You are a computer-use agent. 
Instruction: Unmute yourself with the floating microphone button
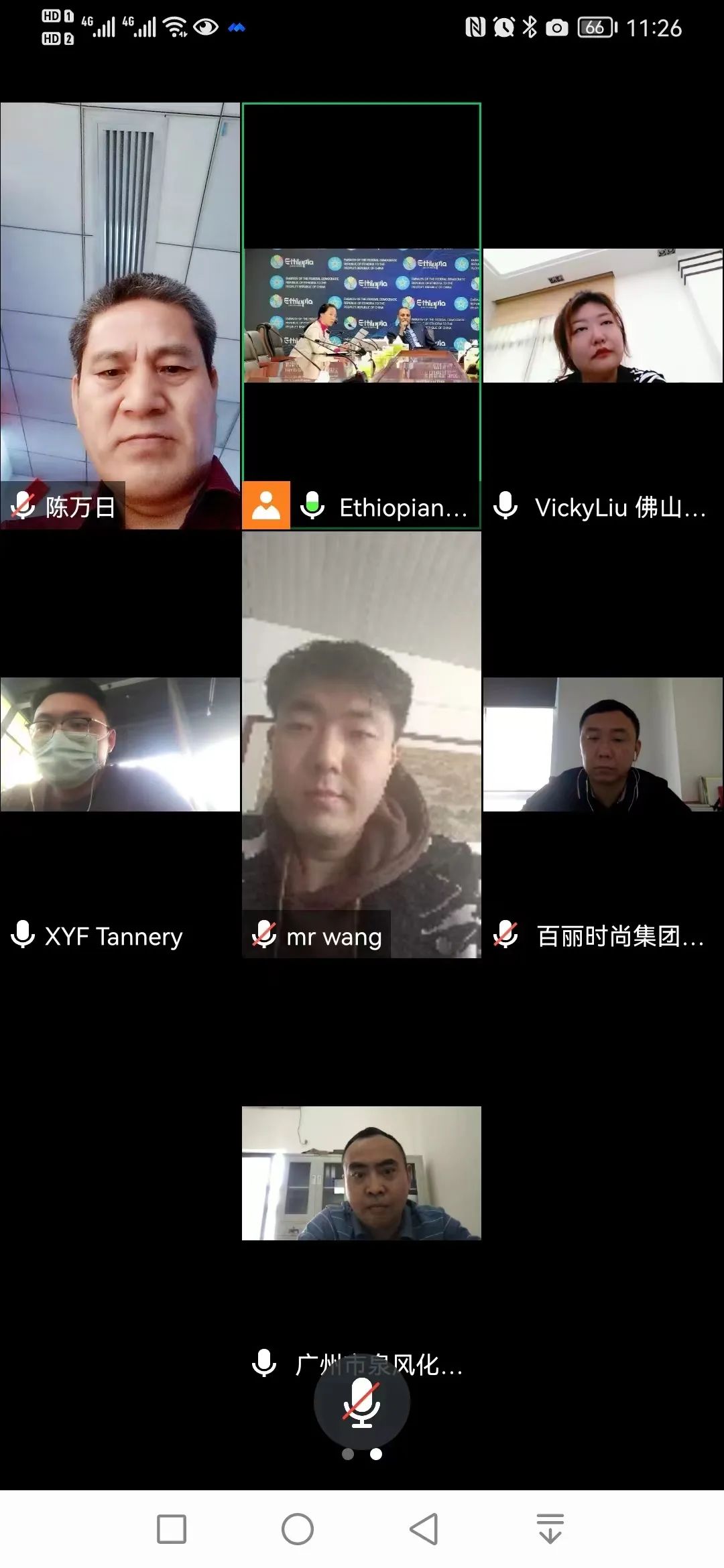[x=362, y=1402]
